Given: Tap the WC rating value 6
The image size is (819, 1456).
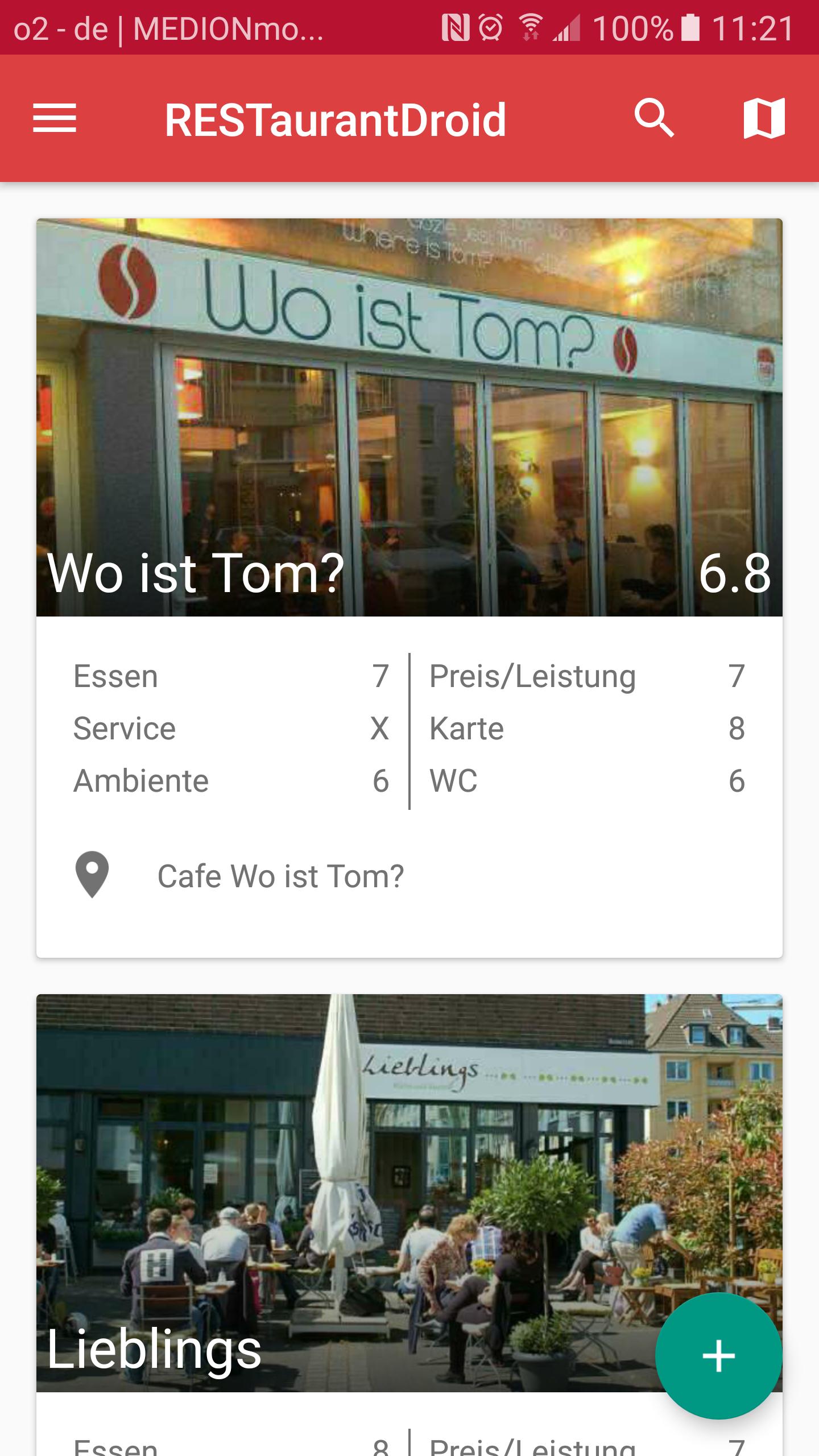Looking at the screenshot, I should pos(738,780).
